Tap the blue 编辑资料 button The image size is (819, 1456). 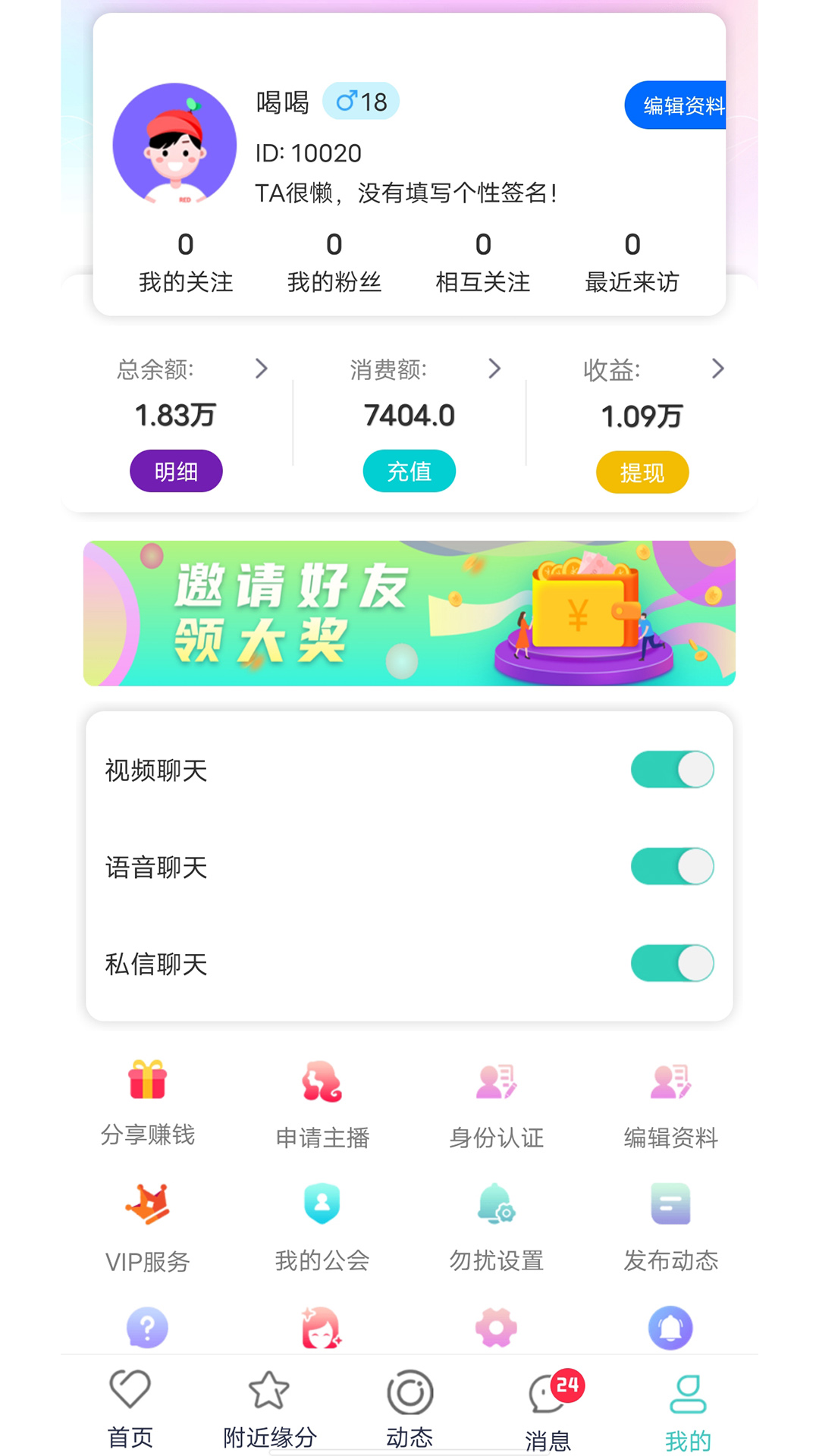[676, 105]
